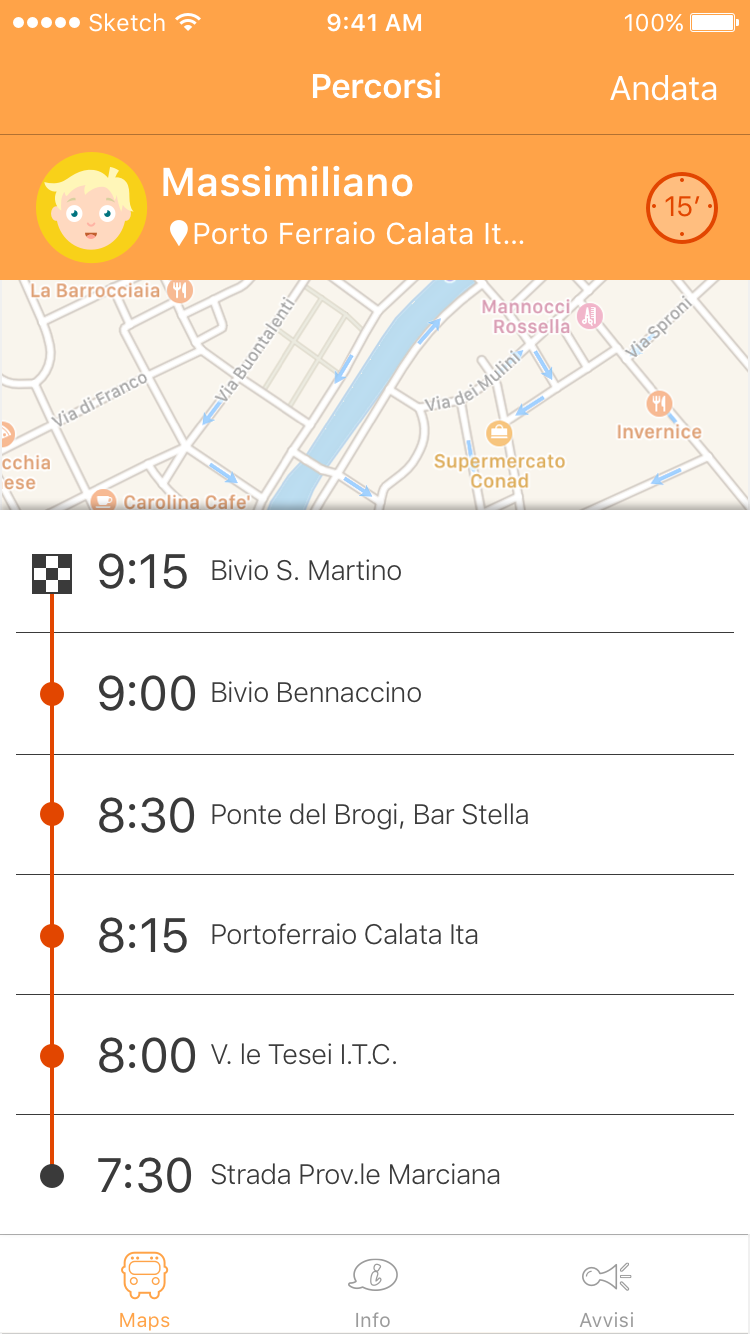Tap the Andata button in header
The height and width of the screenshot is (1334, 750).
click(x=664, y=88)
